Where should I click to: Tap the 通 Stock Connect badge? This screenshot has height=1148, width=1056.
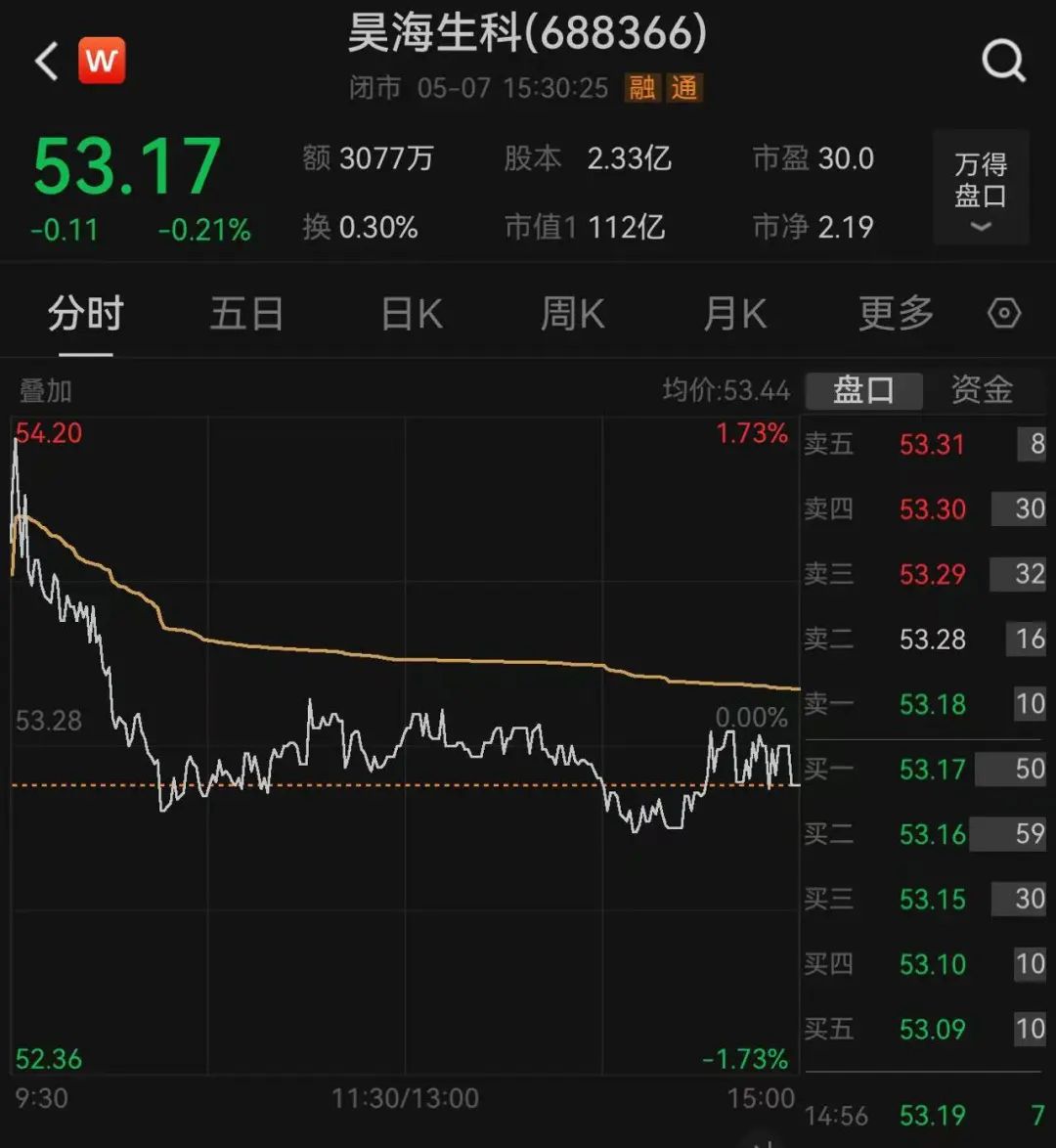[684, 88]
